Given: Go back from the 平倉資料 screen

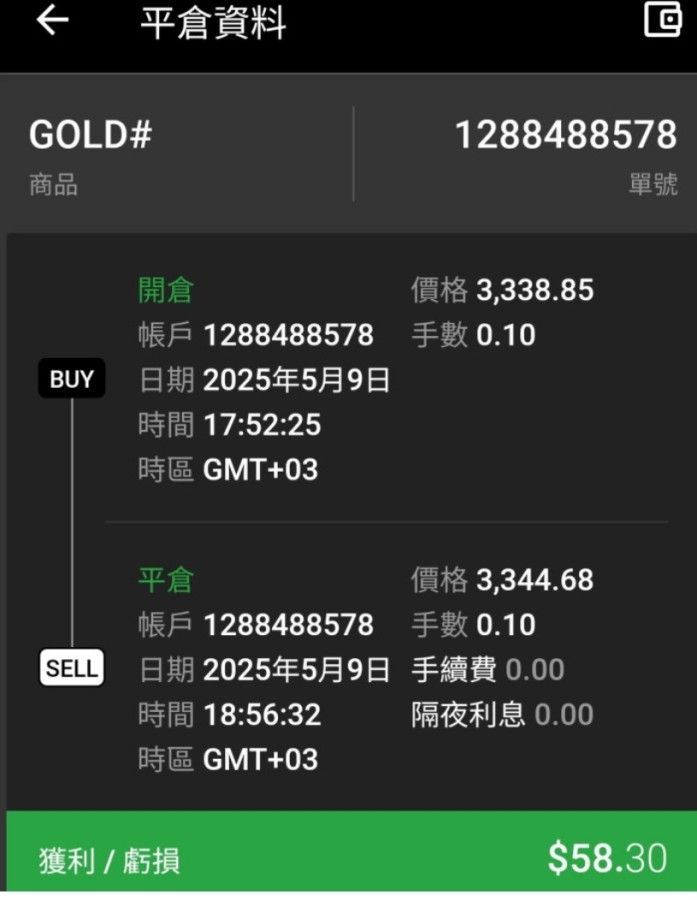Looking at the screenshot, I should [52, 21].
